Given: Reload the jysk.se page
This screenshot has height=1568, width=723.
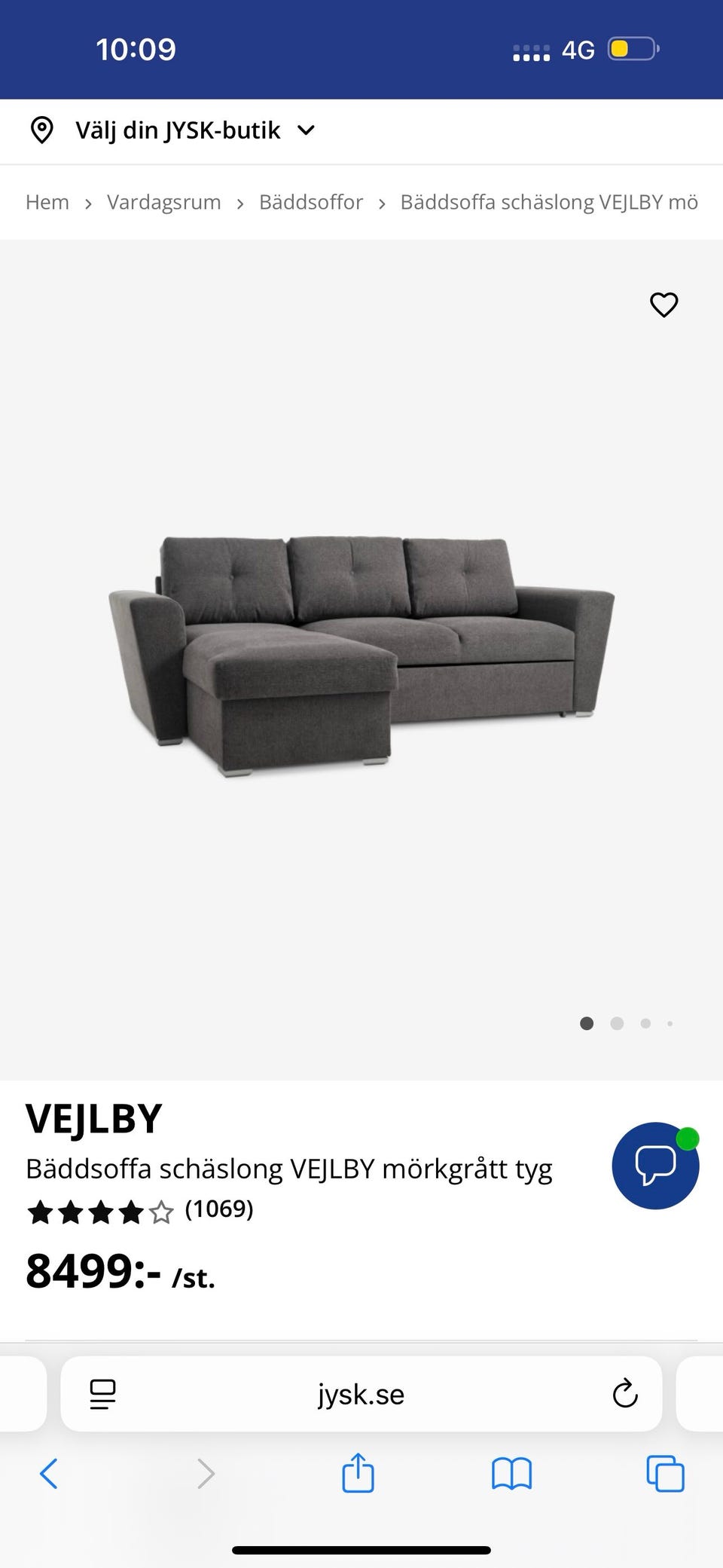Looking at the screenshot, I should tap(625, 1395).
